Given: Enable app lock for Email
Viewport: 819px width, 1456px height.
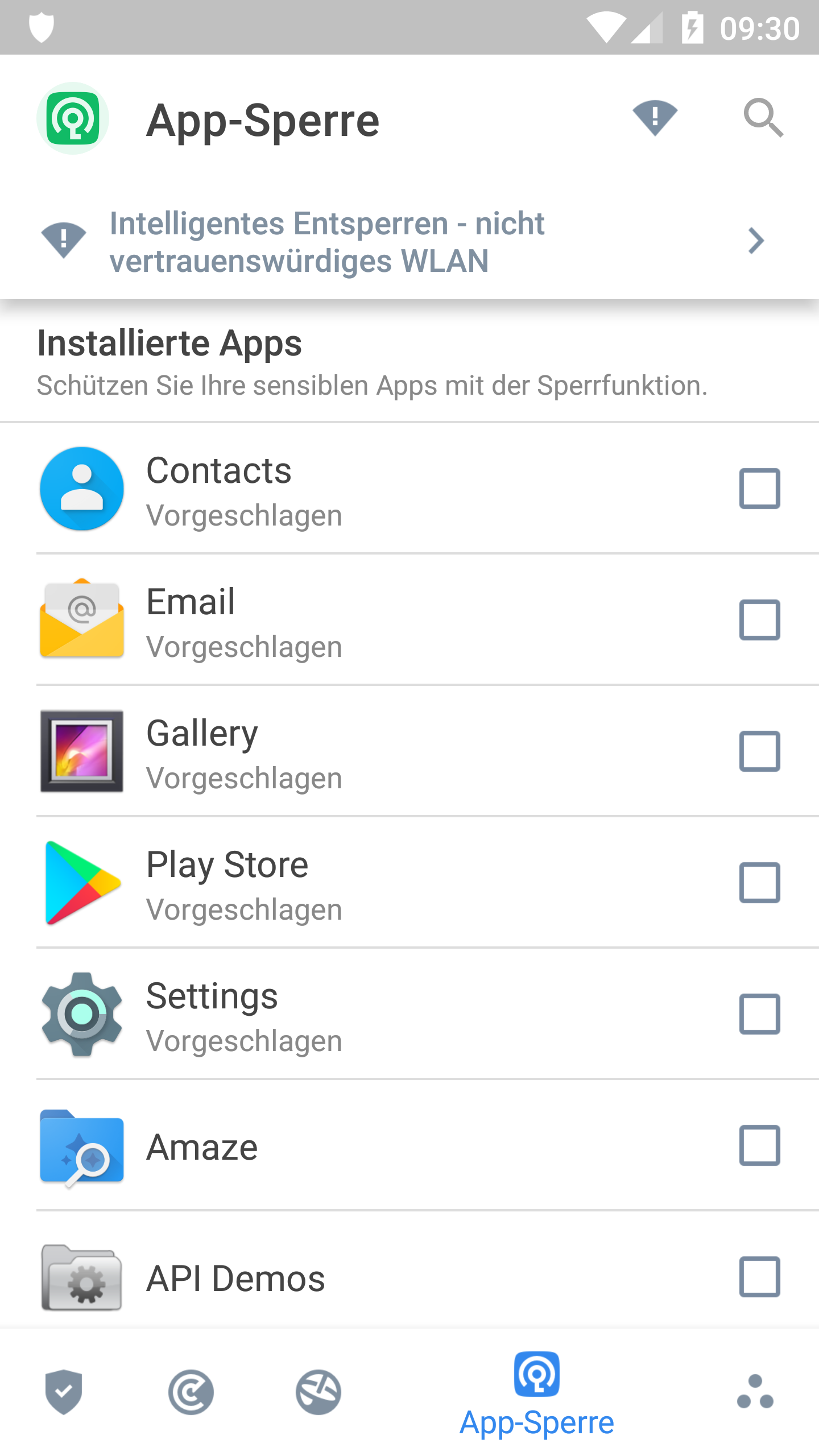Looking at the screenshot, I should coord(759,620).
